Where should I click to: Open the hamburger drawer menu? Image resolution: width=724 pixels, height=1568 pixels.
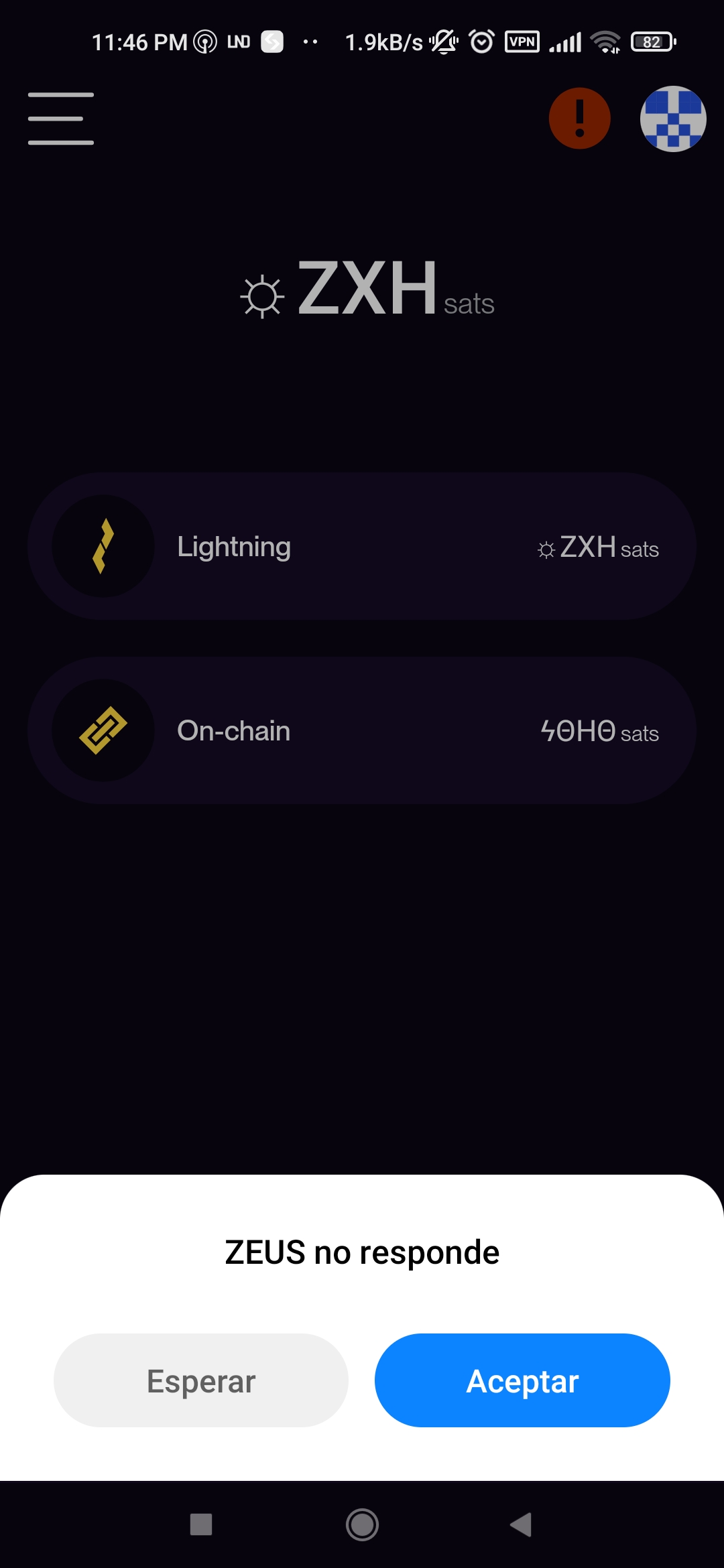coord(61,119)
